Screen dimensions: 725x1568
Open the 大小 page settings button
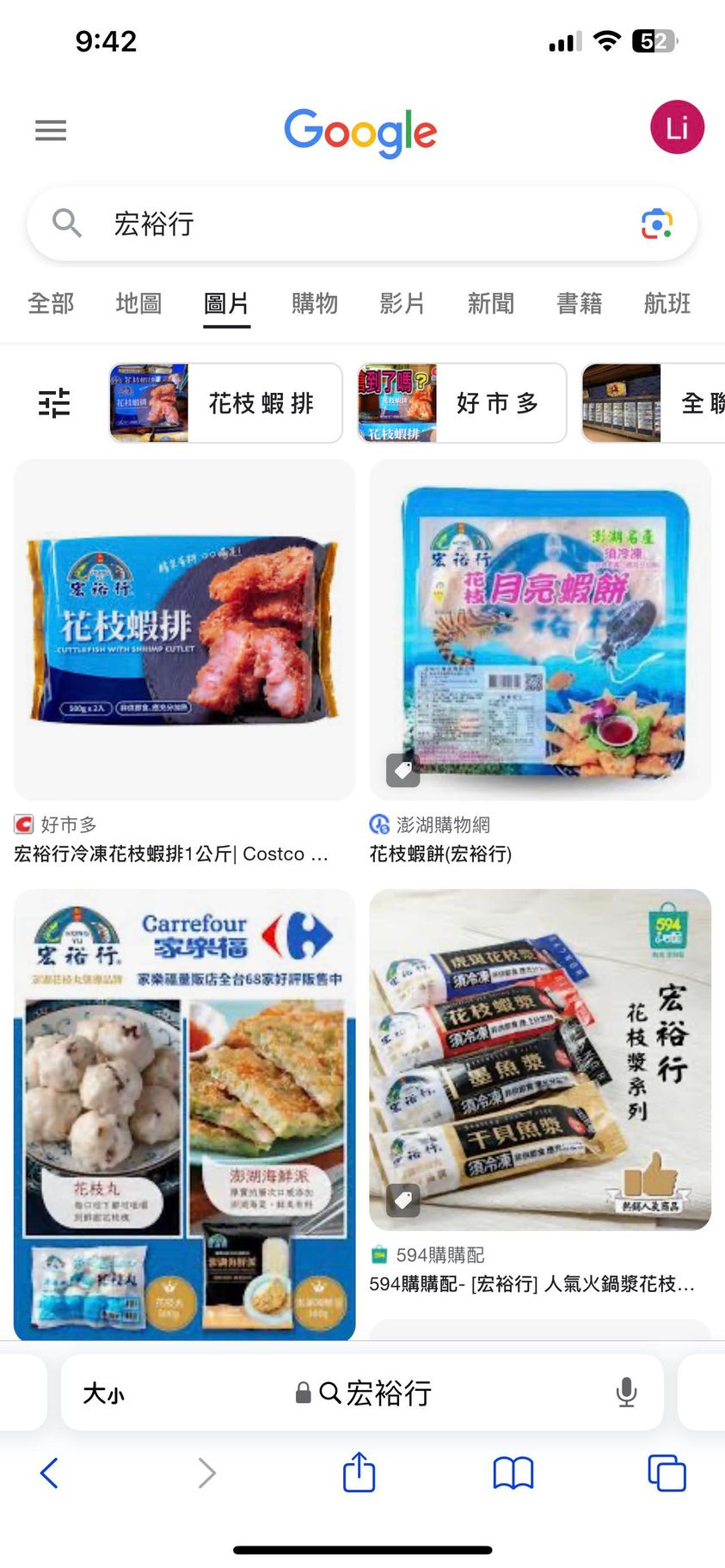[x=103, y=1393]
